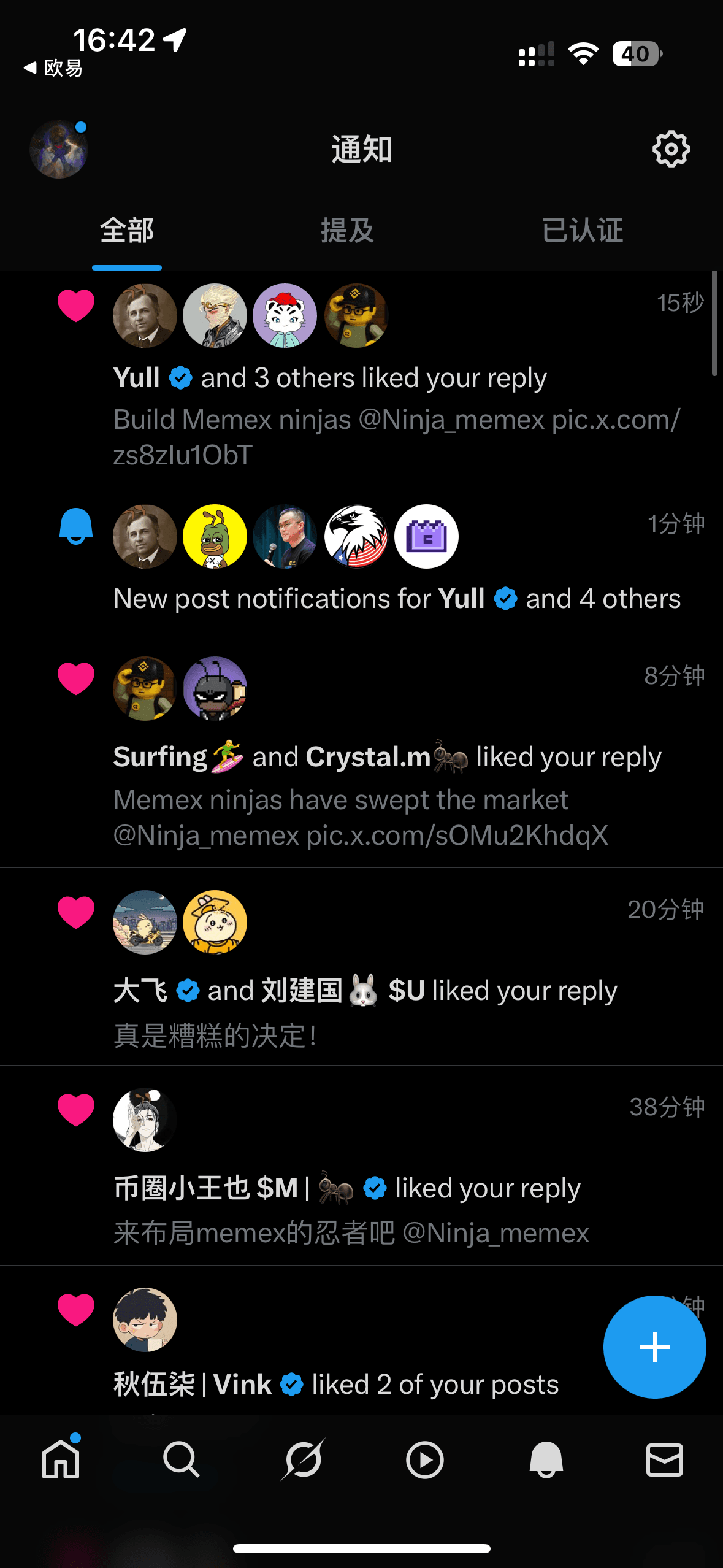Open the notifications bell tab in bottom bar

pos(546,1459)
